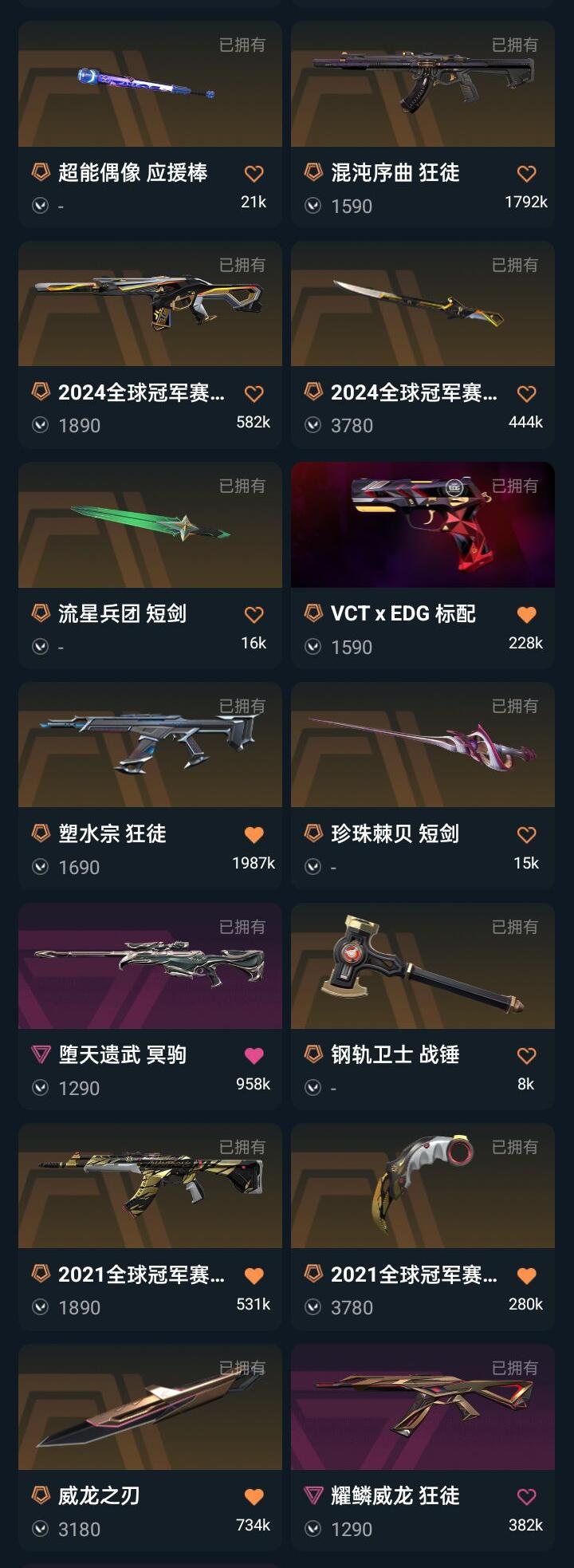Remove the like from 塑水宗 狂徒

254,834
